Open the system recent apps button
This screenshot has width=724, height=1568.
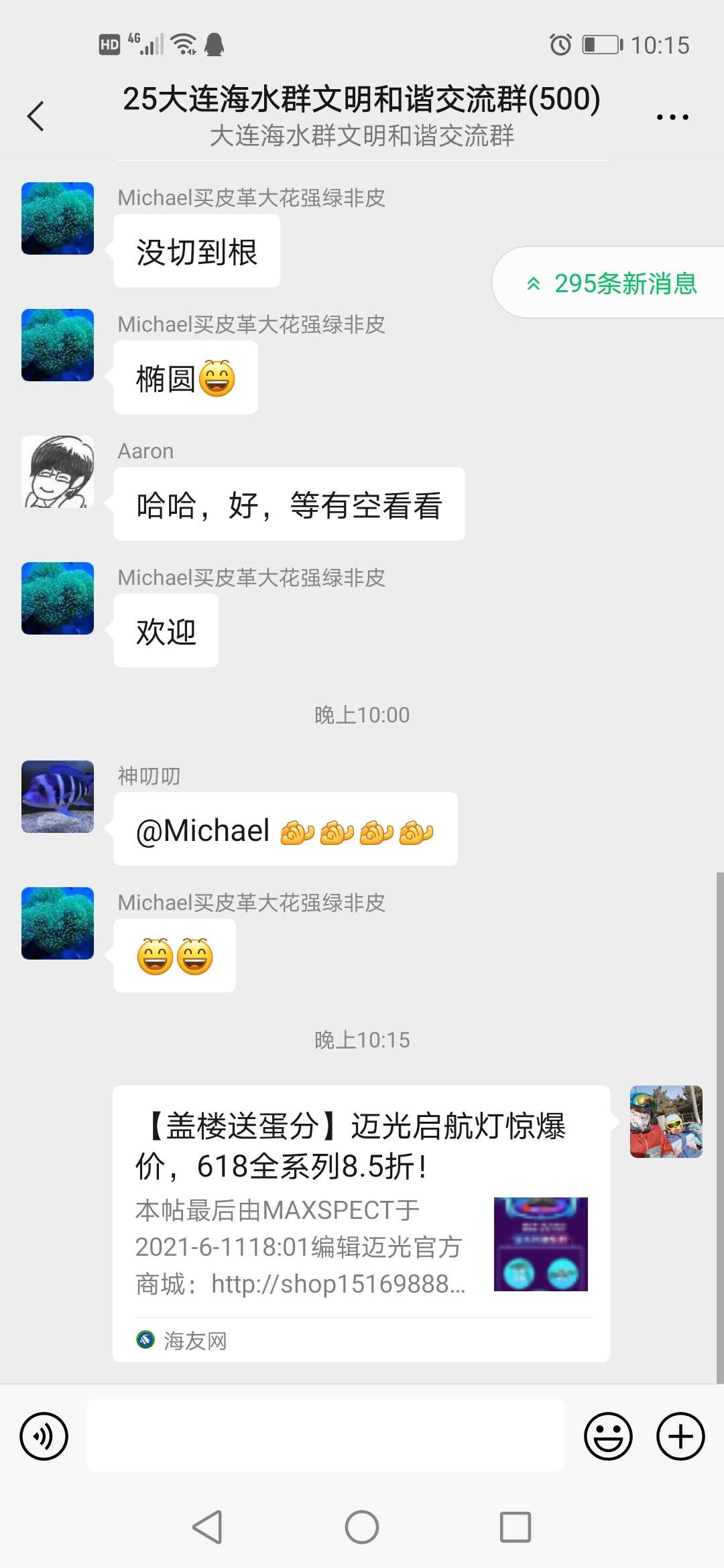pyautogui.click(x=516, y=1527)
